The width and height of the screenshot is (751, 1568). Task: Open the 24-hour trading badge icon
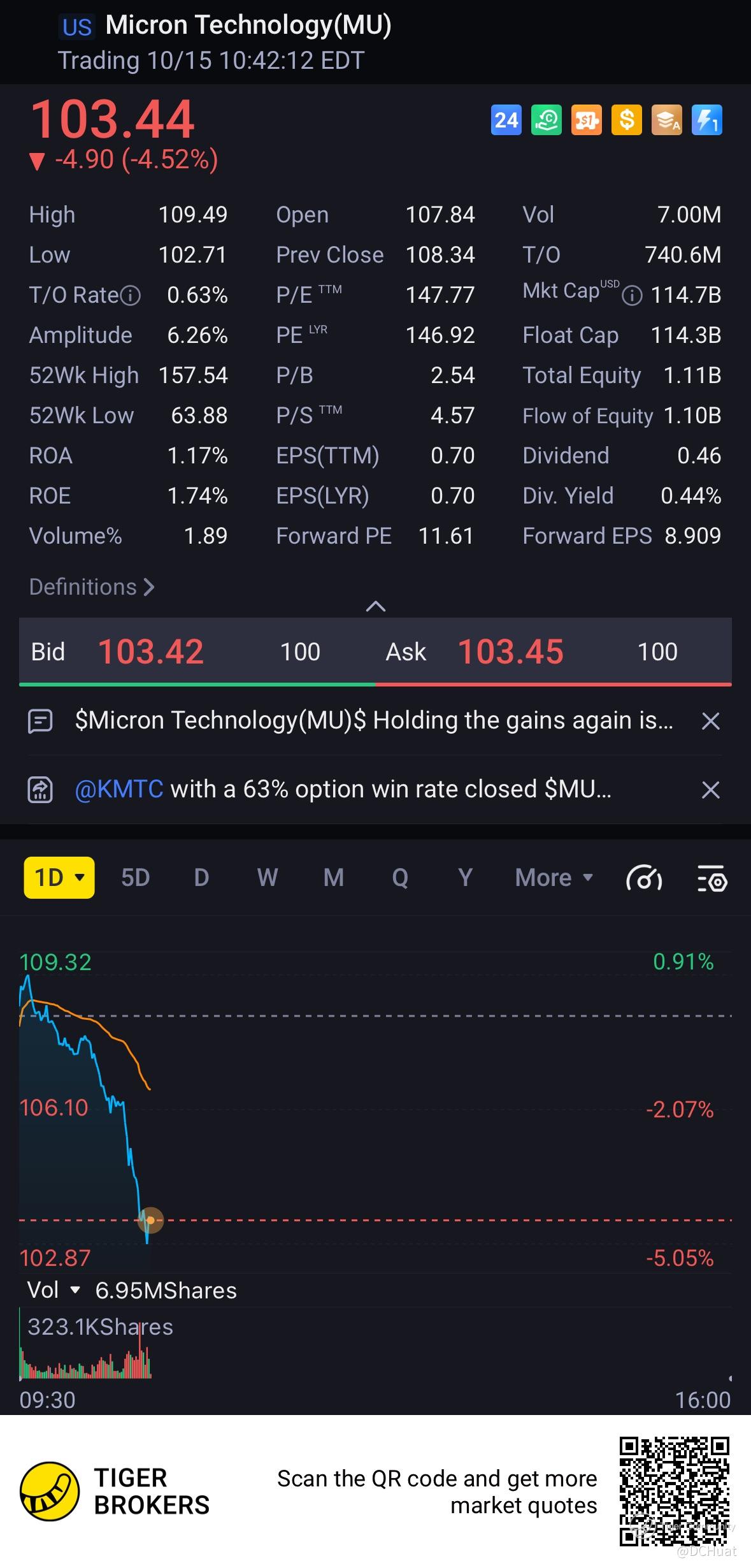pos(506,120)
